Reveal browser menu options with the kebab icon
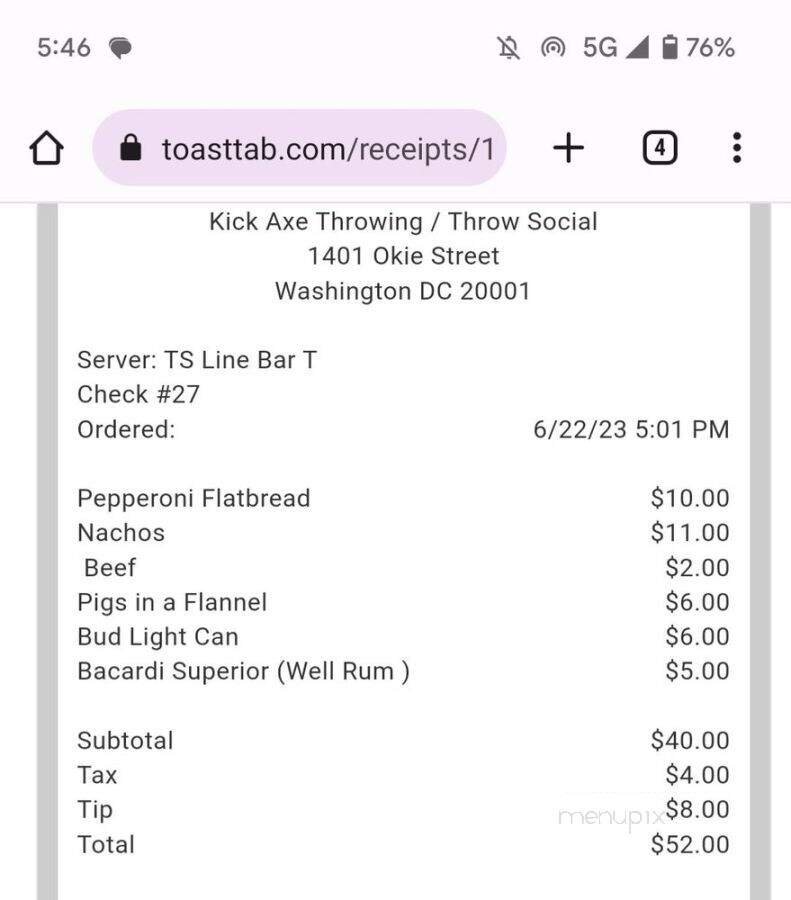 (x=736, y=147)
